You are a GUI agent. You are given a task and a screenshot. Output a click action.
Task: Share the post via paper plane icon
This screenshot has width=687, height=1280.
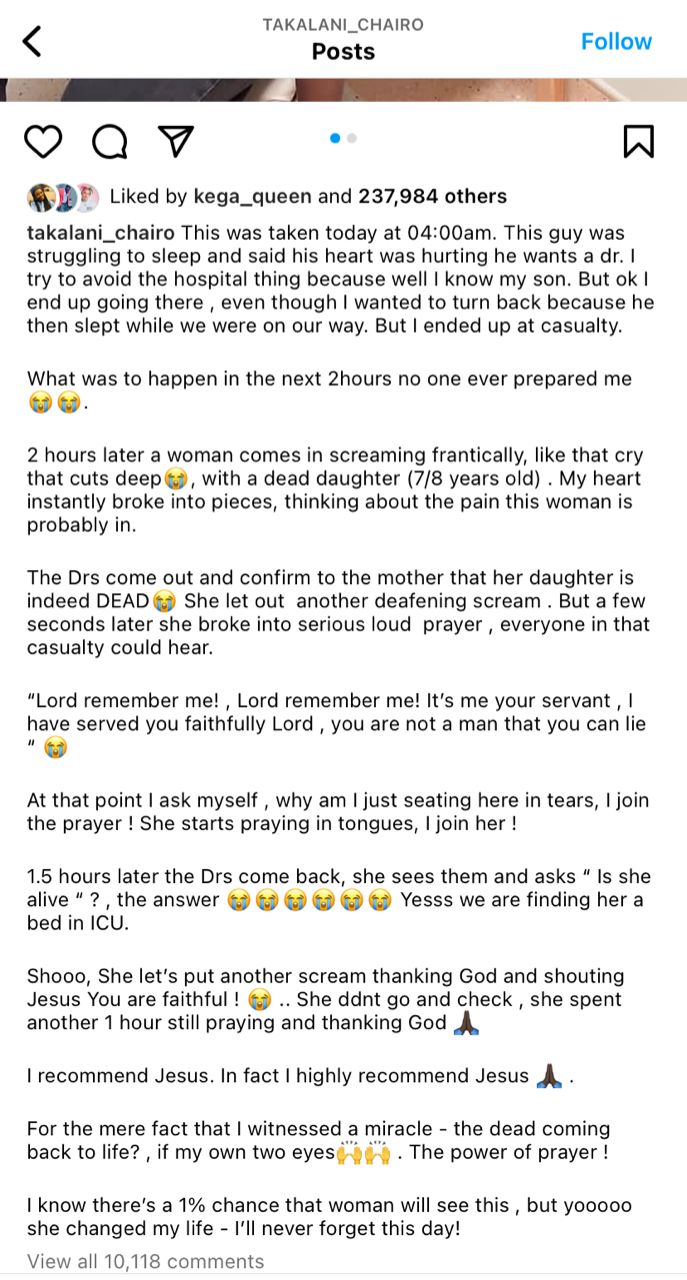(176, 141)
